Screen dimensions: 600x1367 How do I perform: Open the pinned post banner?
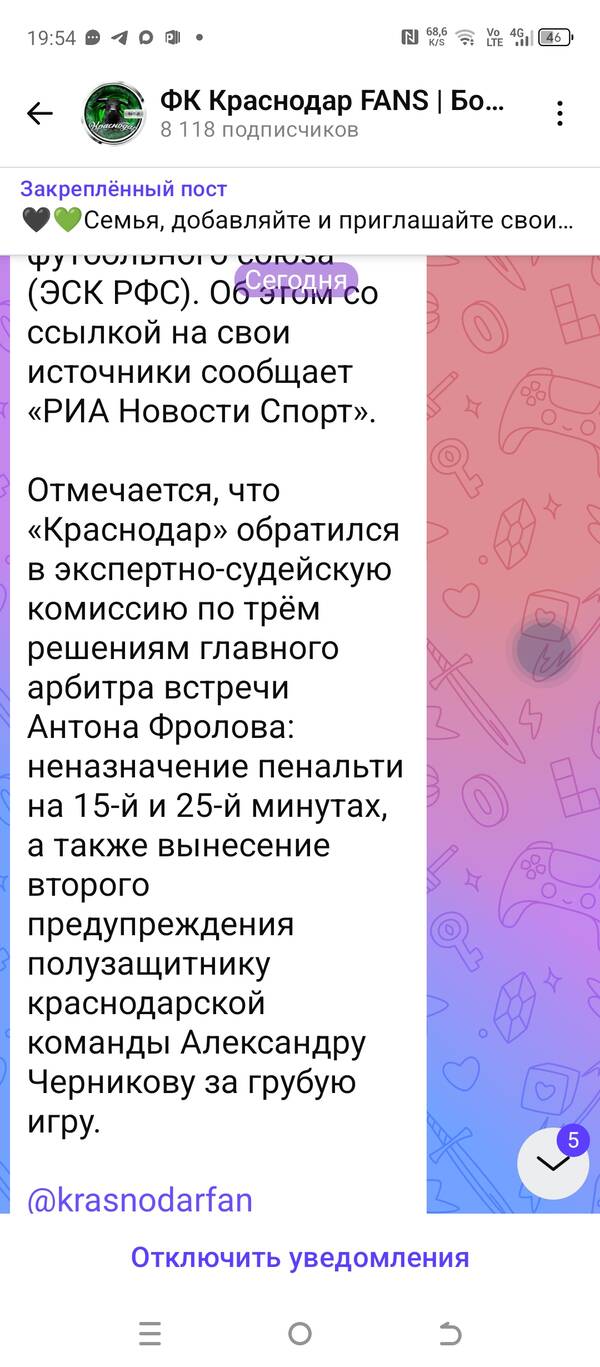pos(300,205)
